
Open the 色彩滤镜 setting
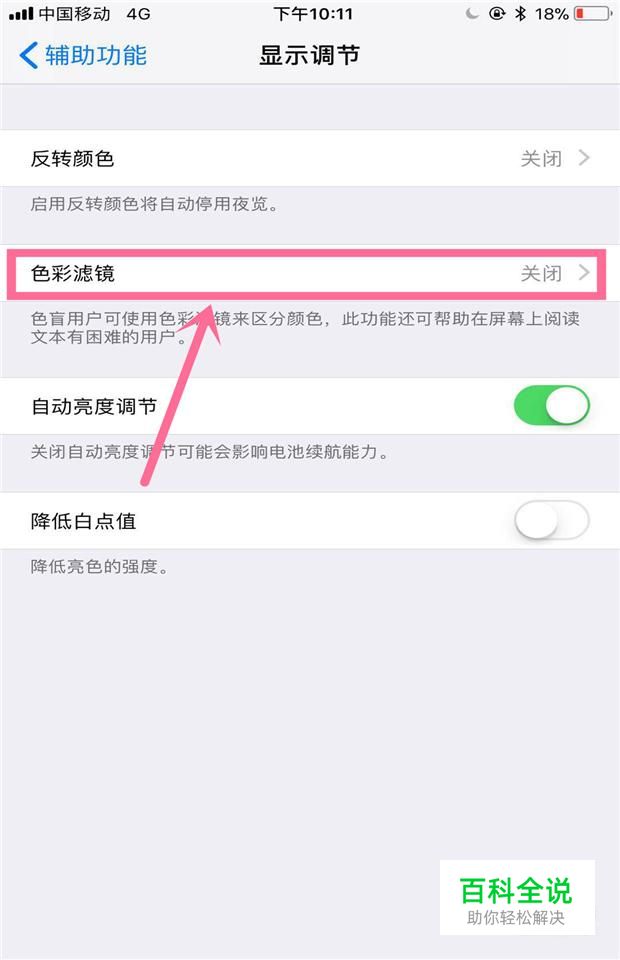(x=310, y=273)
